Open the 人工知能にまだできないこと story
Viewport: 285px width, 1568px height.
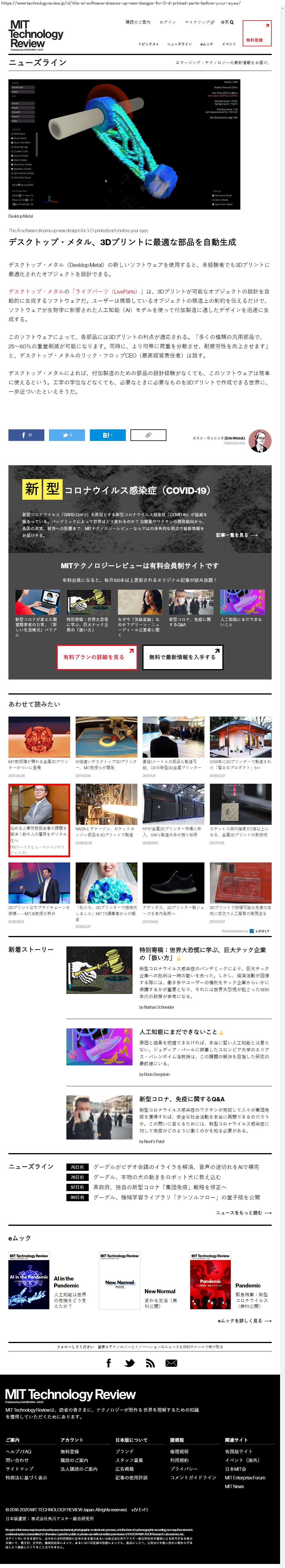178,1032
